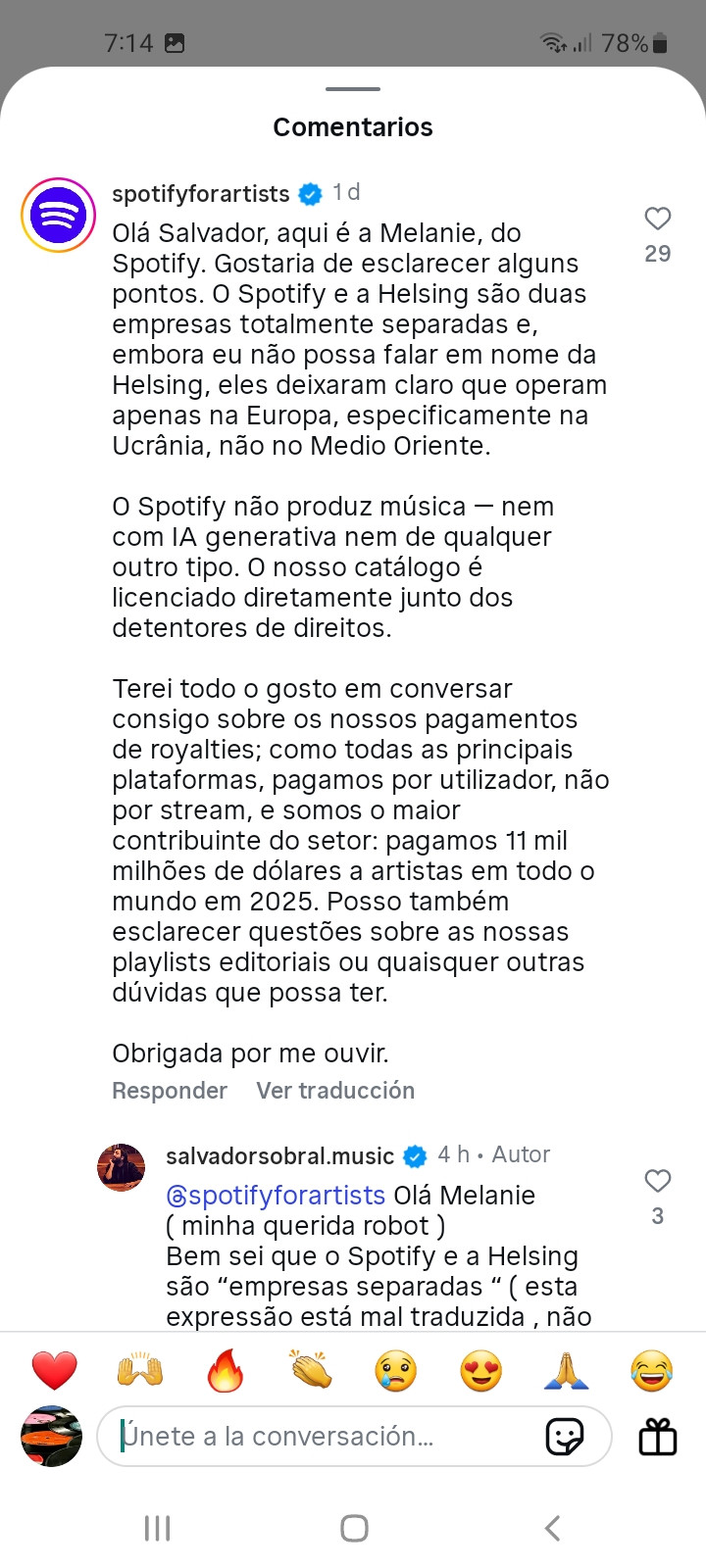The height and width of the screenshot is (1568, 706).
Task: Like salvadorsobral.music's reply
Action: coord(657,1181)
